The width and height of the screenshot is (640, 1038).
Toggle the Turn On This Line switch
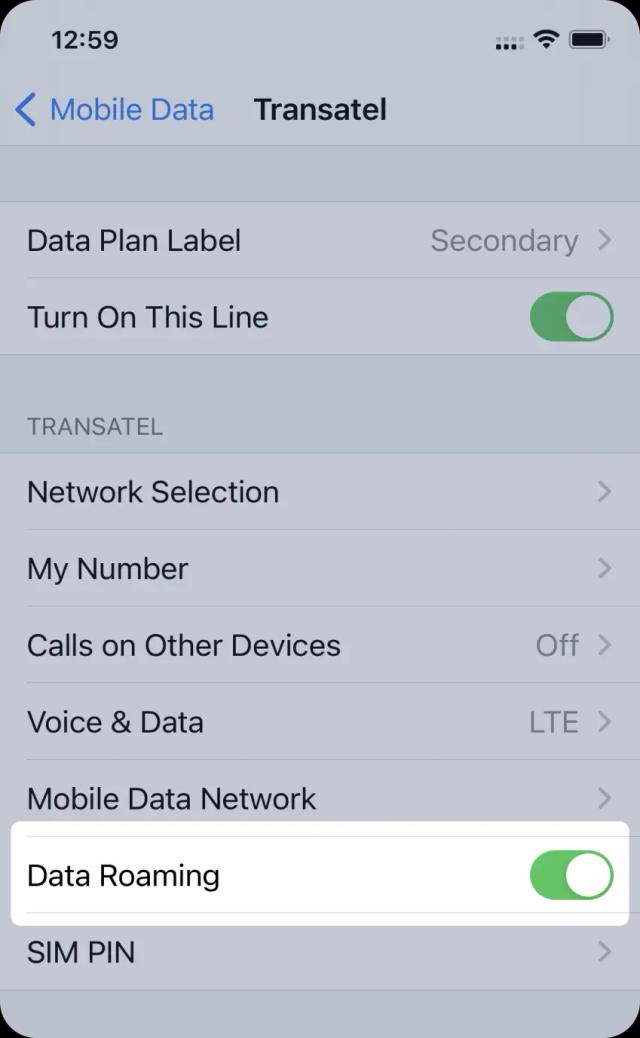(x=571, y=317)
